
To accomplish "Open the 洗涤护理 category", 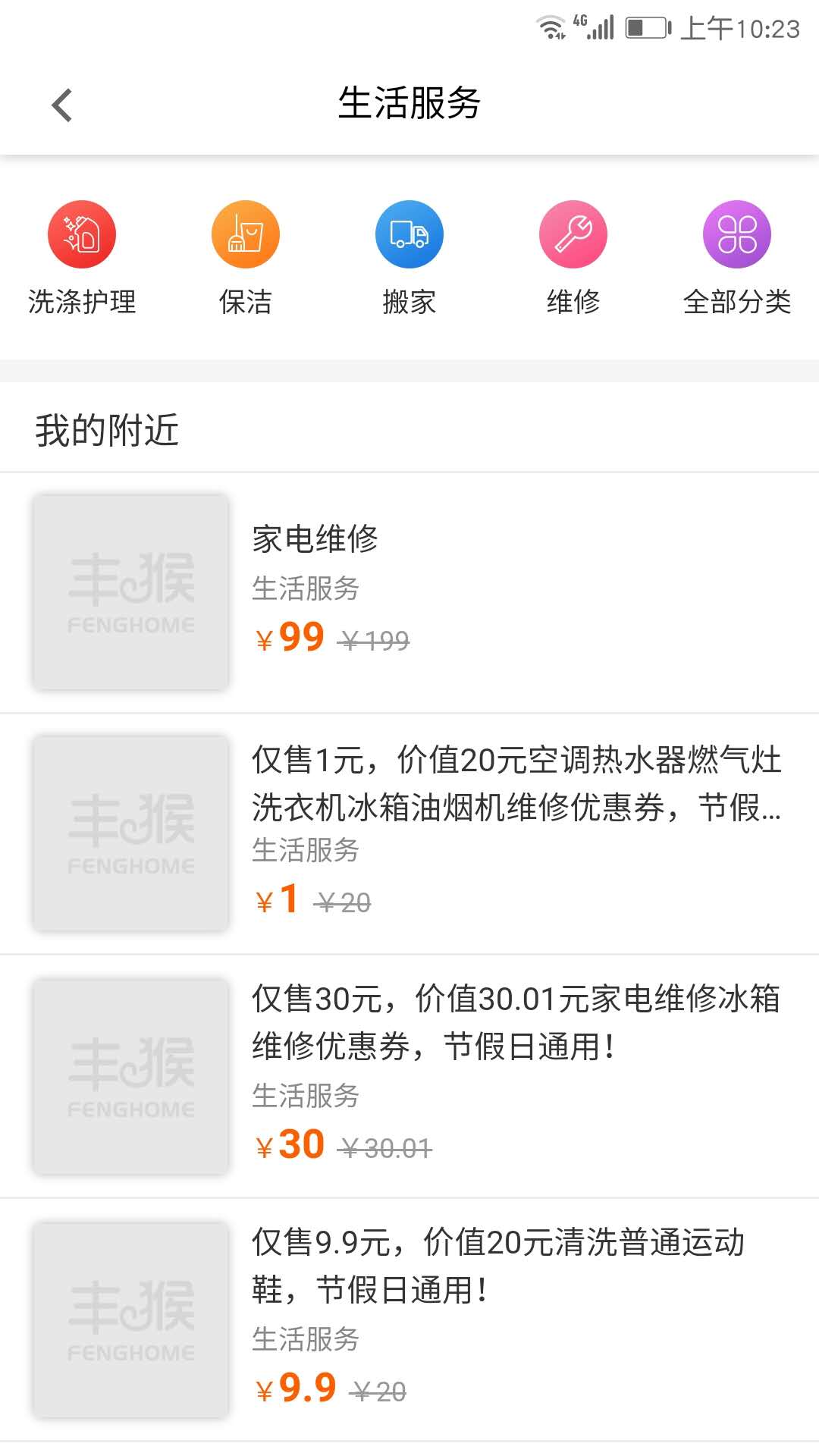I will tap(82, 256).
